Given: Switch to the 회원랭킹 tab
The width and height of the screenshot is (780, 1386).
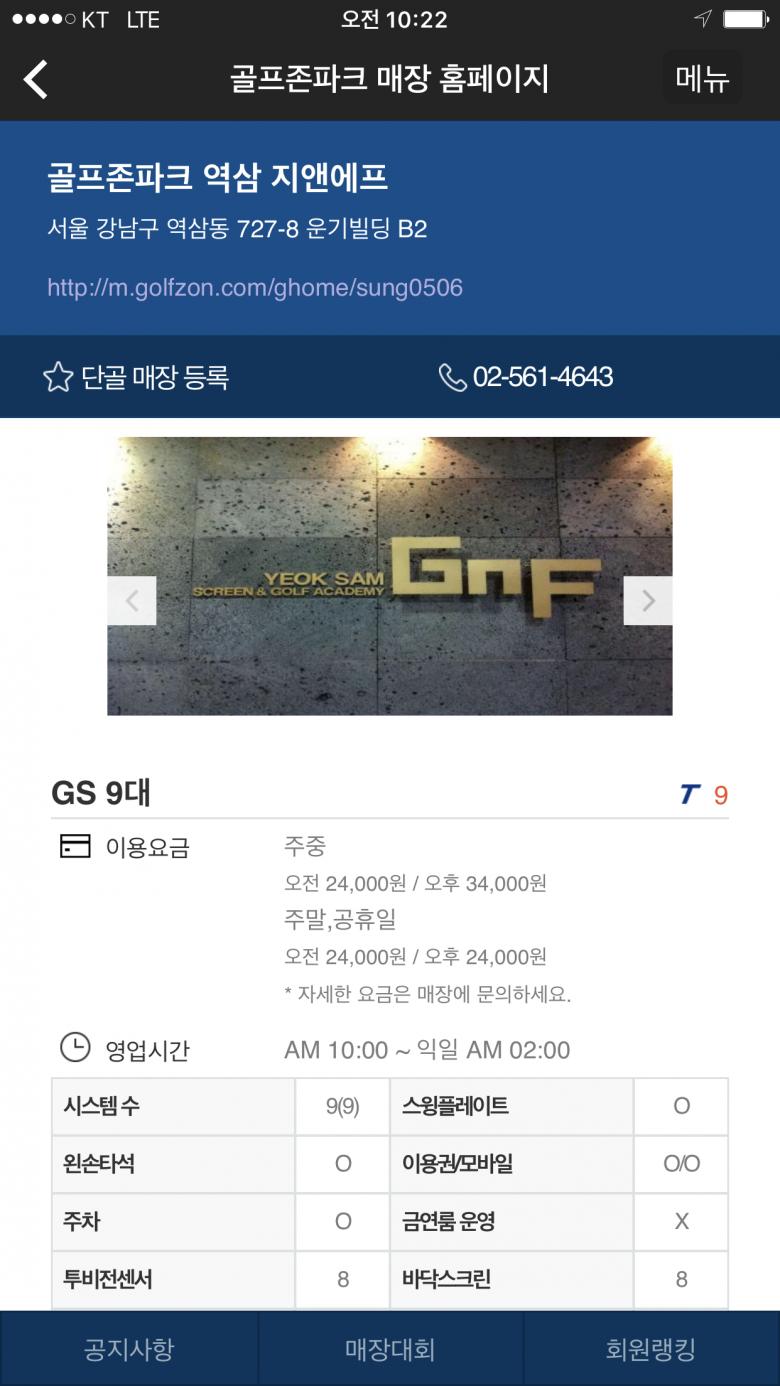Looking at the screenshot, I should [x=650, y=1349].
